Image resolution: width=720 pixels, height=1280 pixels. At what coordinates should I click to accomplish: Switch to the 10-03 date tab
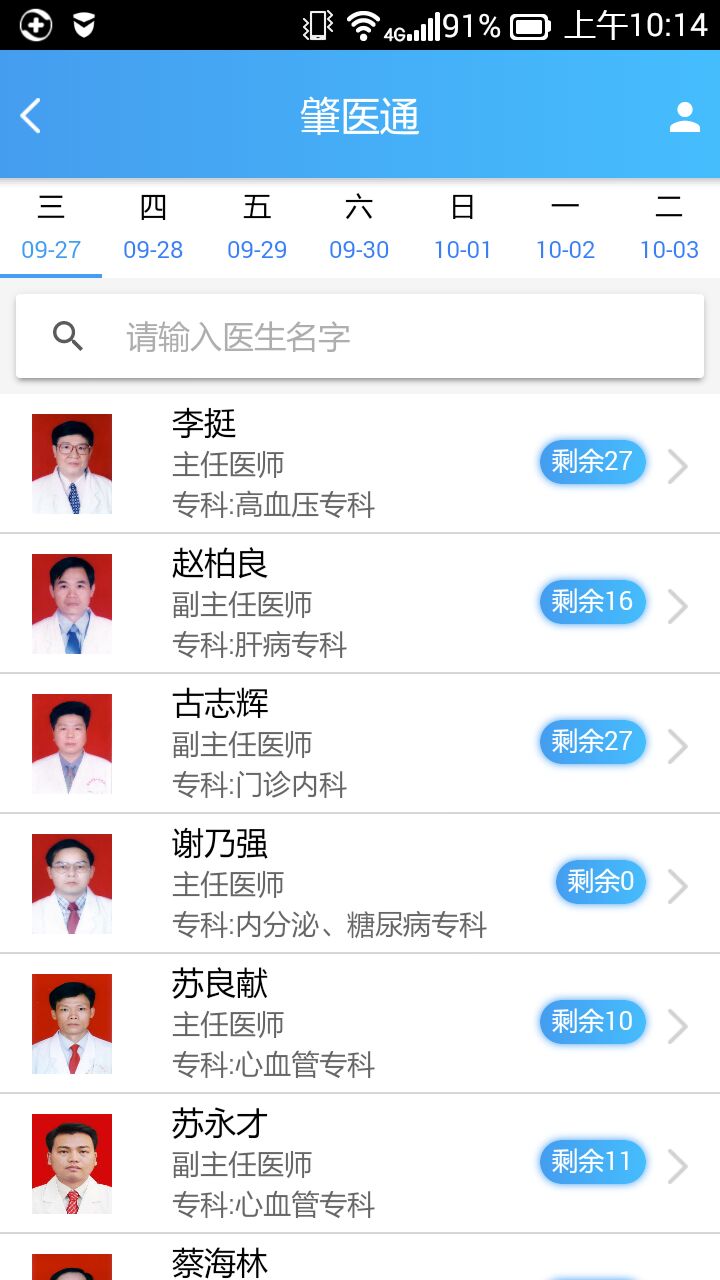668,228
